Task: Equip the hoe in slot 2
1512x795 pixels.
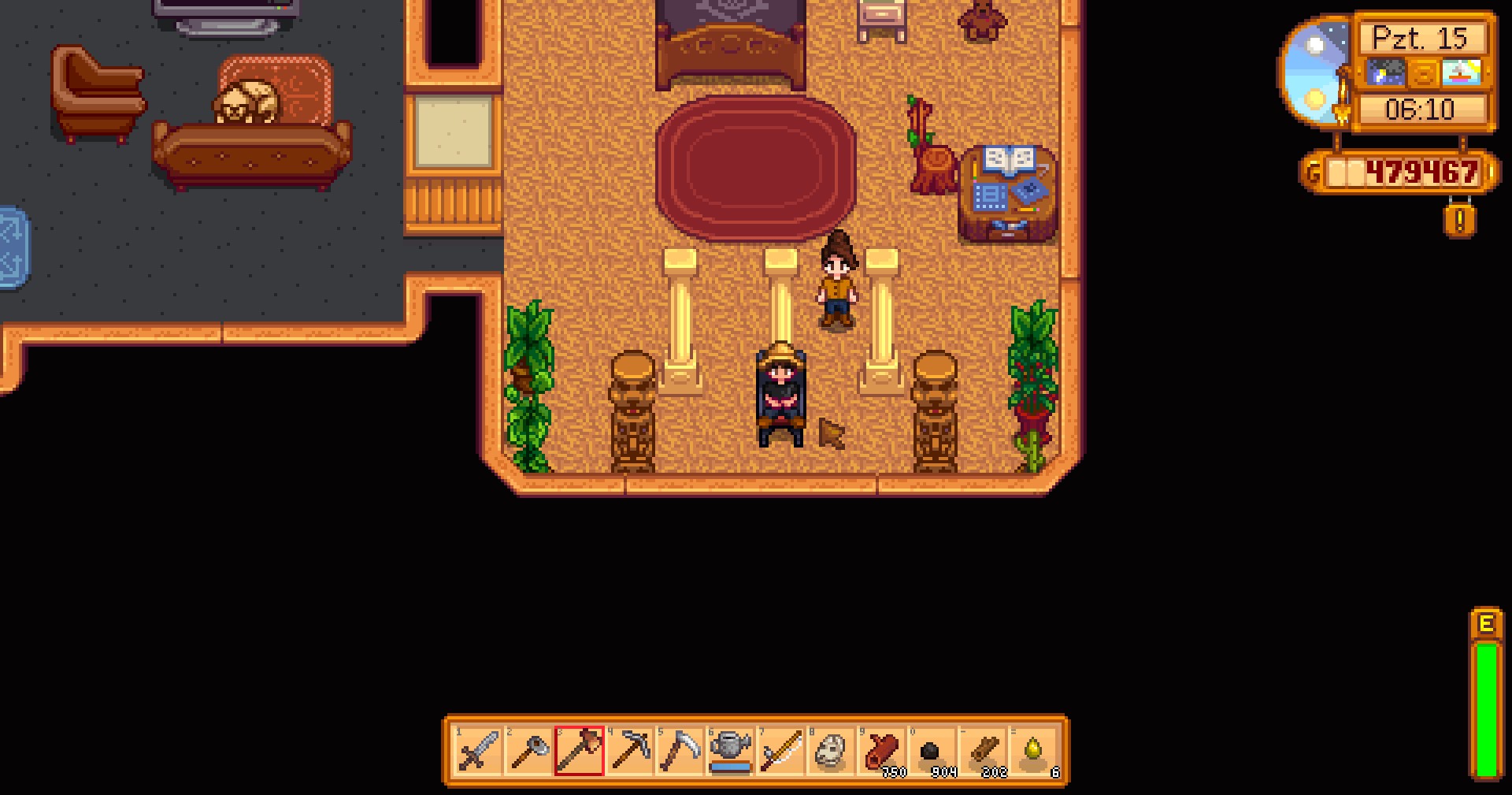Action: (528, 750)
